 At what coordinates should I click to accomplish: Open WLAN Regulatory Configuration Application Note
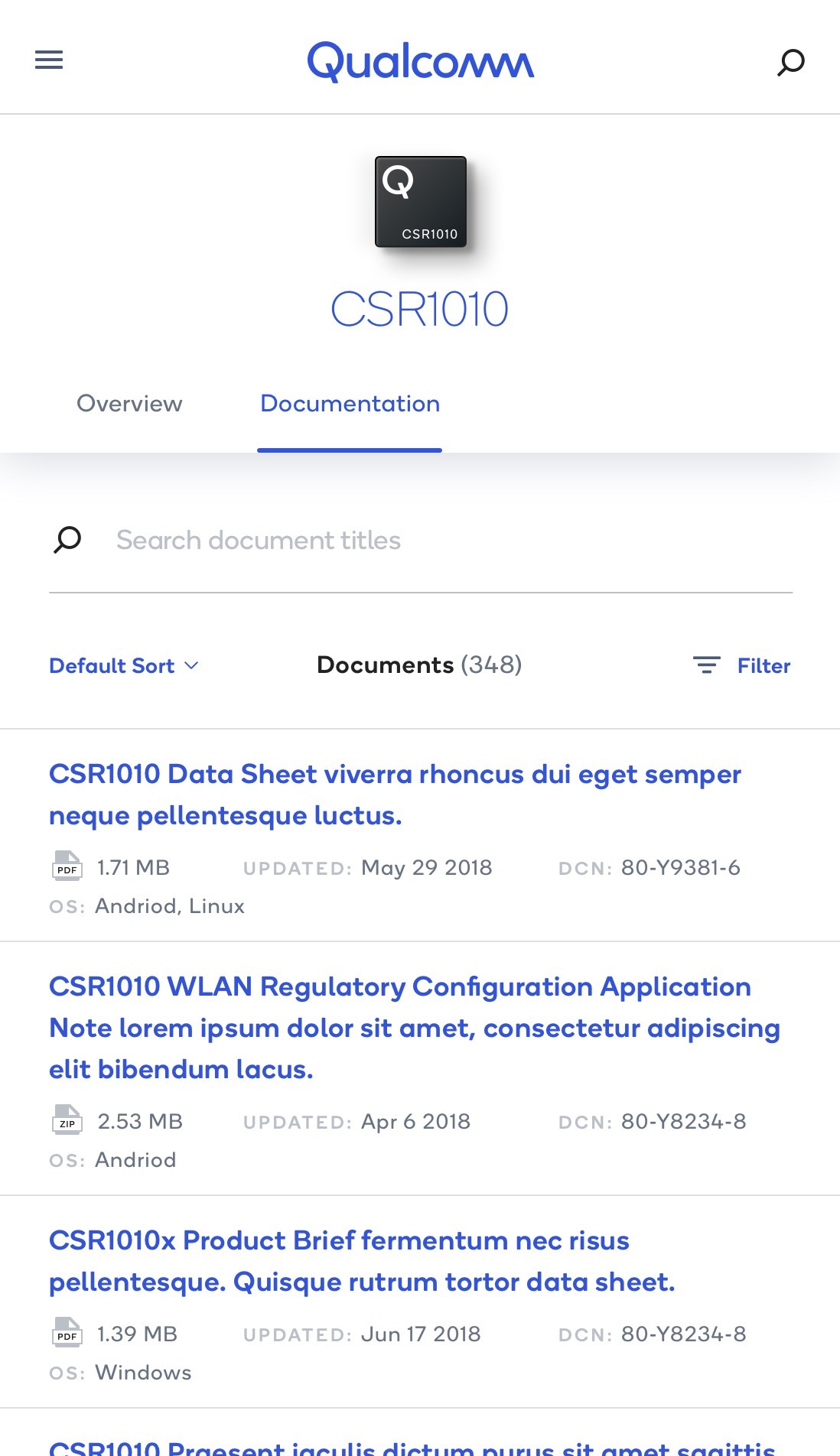415,1028
